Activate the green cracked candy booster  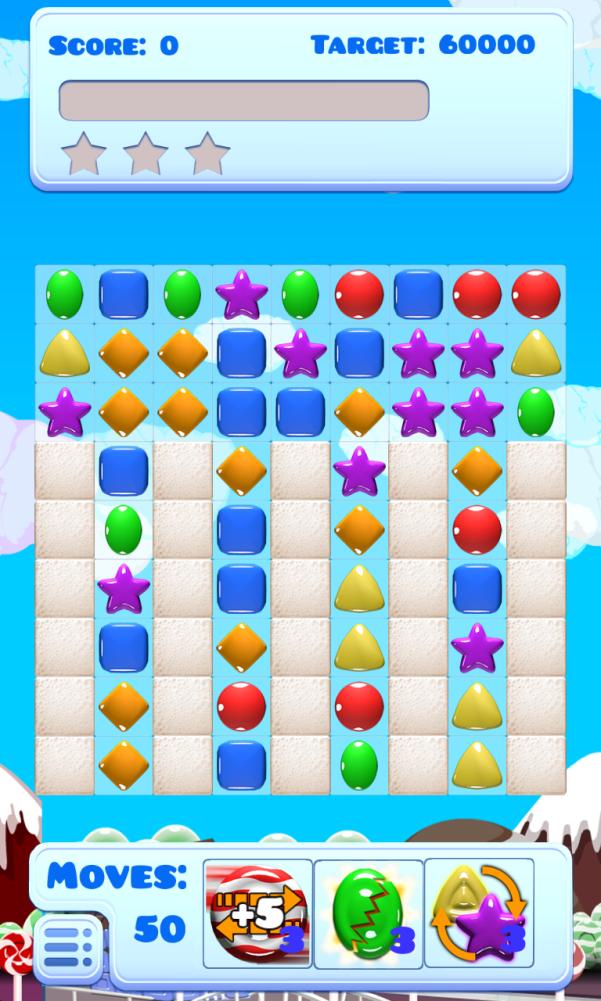click(368, 913)
